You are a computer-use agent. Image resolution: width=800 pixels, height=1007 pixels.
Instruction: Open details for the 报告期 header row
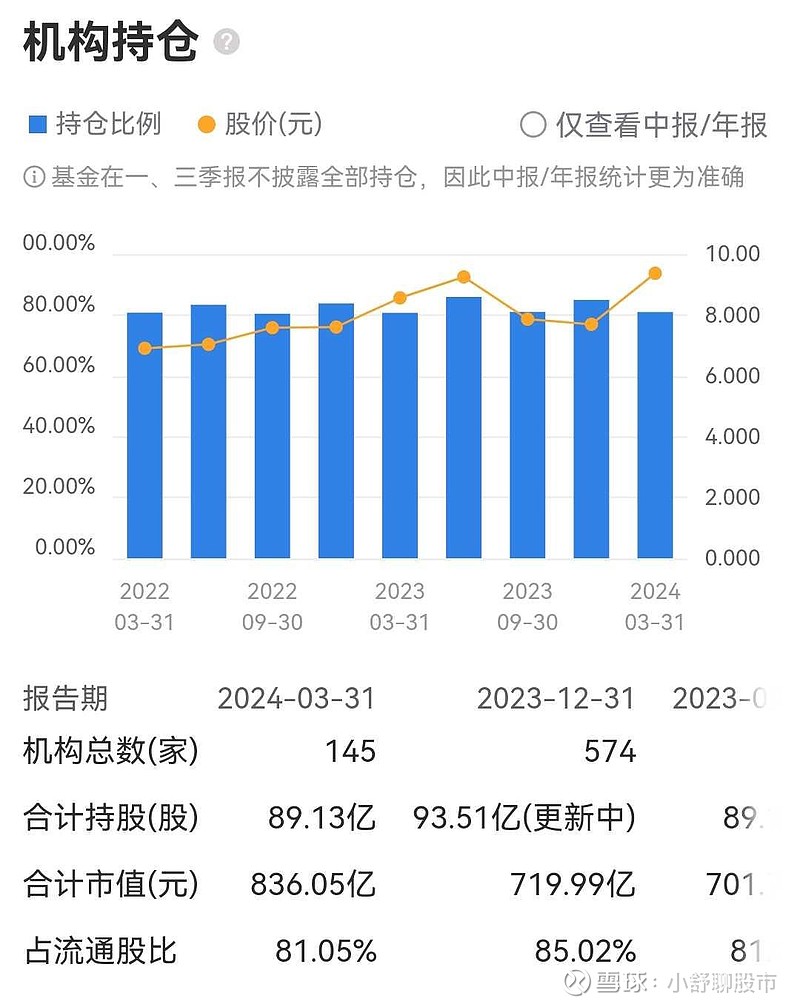[64, 695]
